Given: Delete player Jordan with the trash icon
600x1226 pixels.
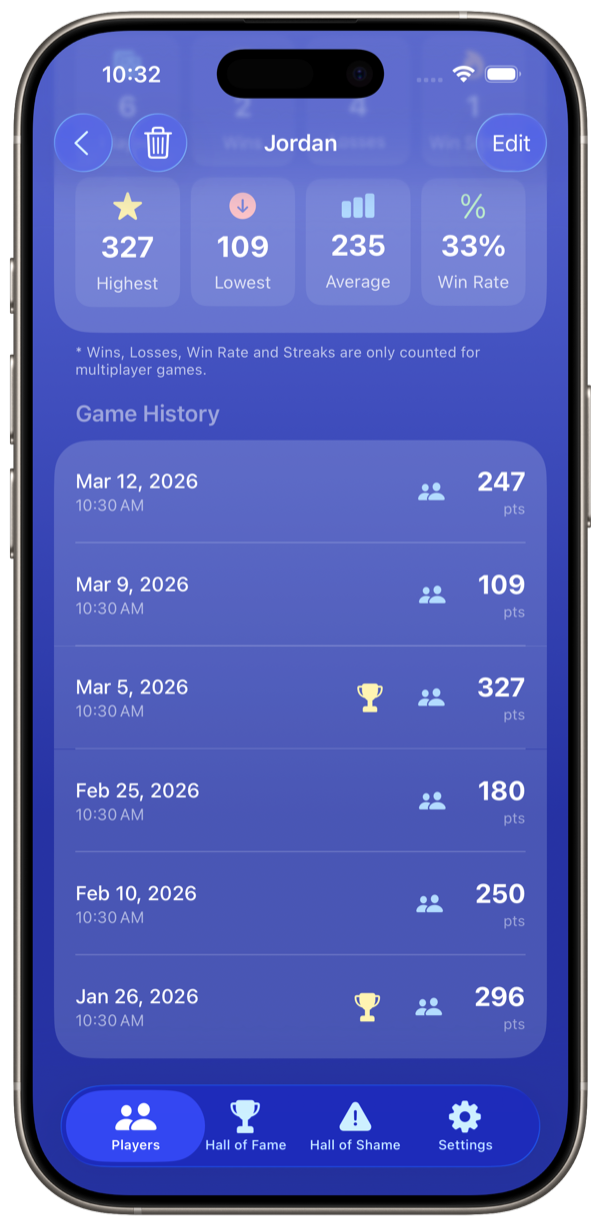Looking at the screenshot, I should (158, 143).
